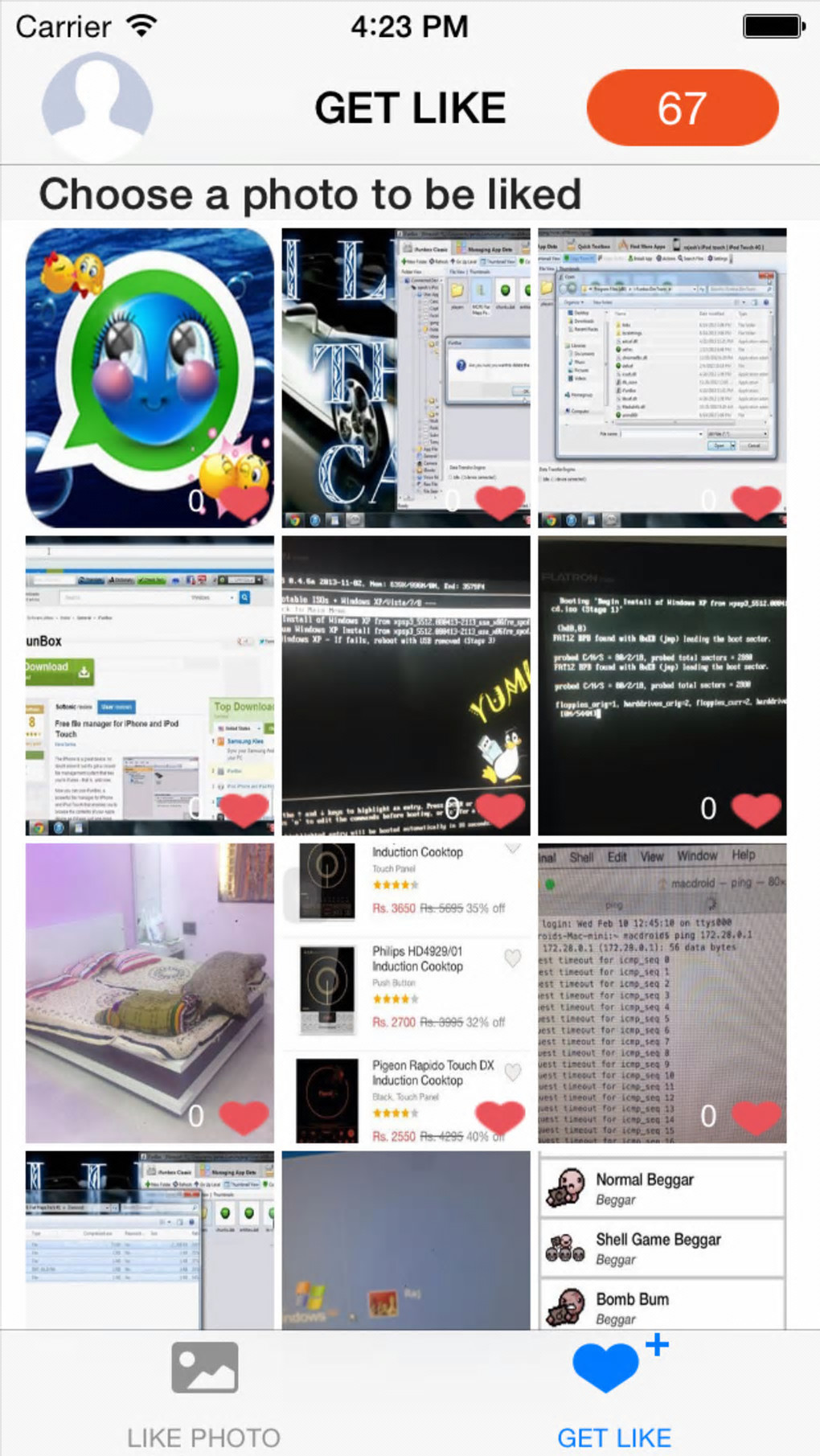This screenshot has height=1456, width=820.
Task: Select the car wallpaper desktop screenshot photo
Action: (405, 378)
